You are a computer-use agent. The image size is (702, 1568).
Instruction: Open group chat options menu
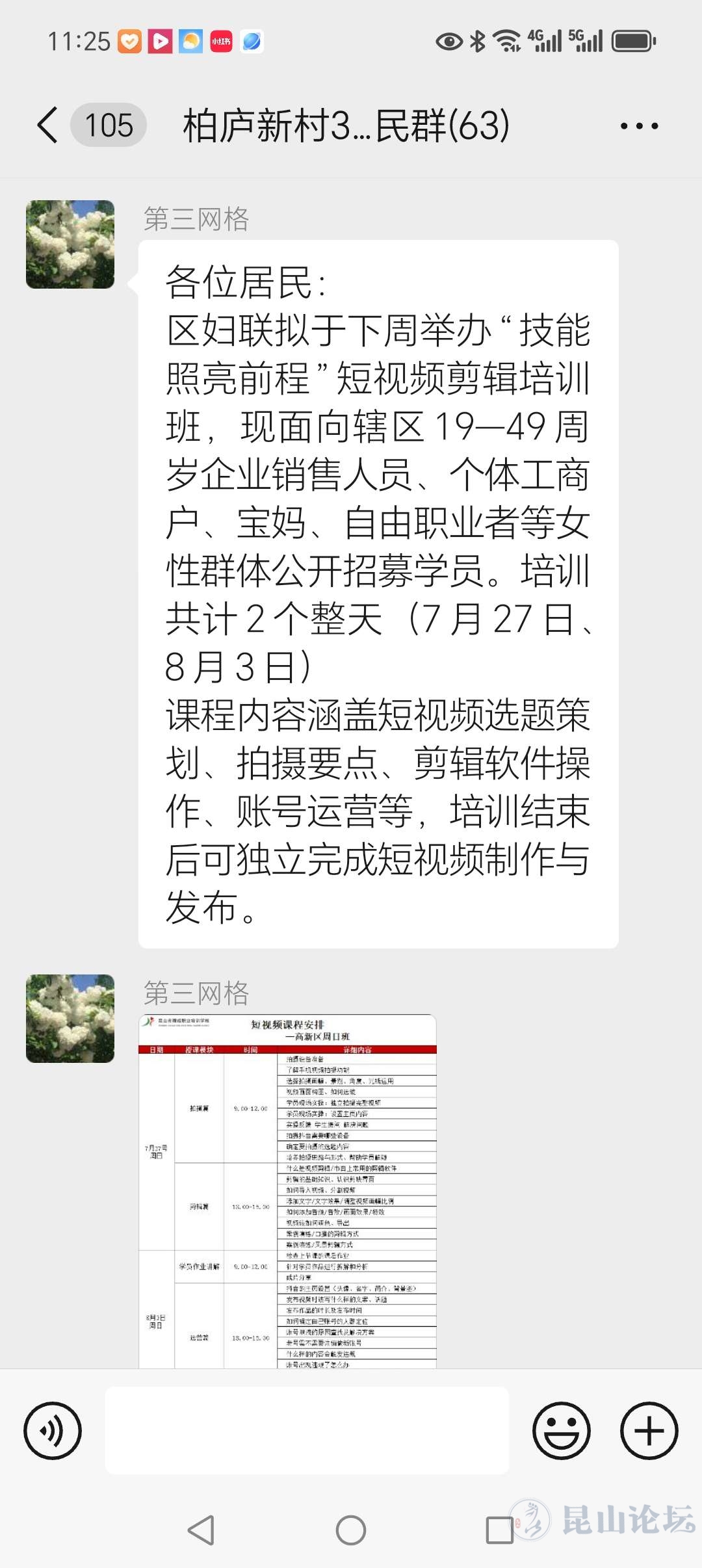point(639,126)
